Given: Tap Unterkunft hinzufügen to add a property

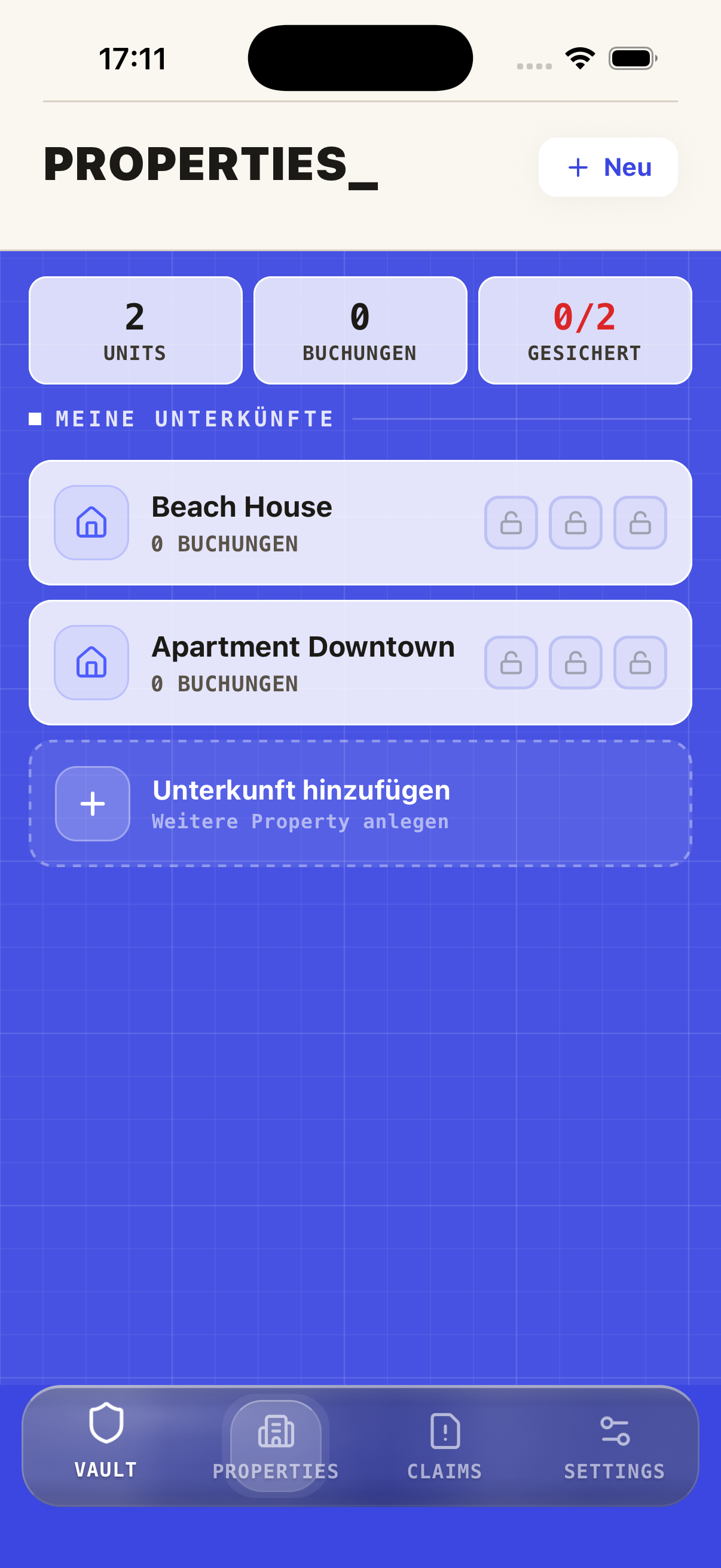Looking at the screenshot, I should tap(360, 804).
